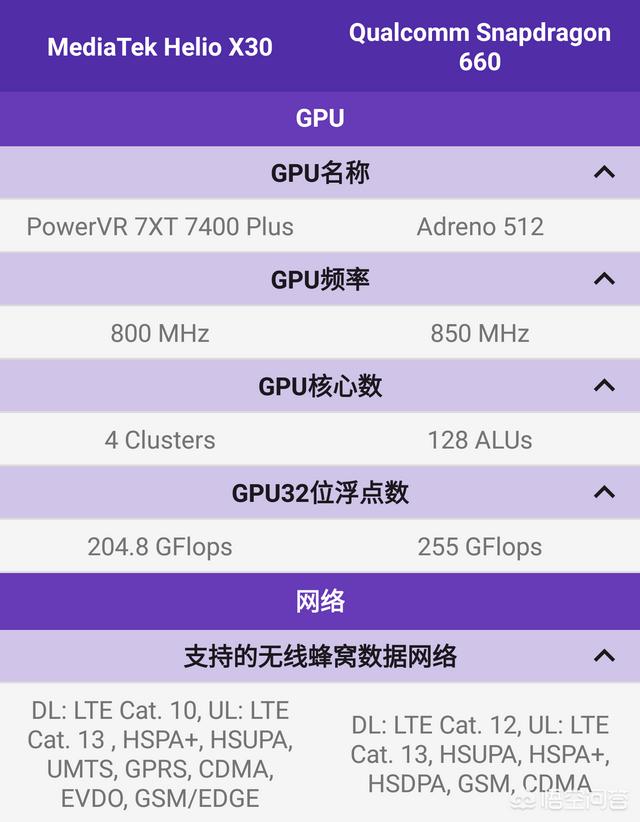Collapse the GPU频率 section
The image size is (640, 822).
(x=603, y=279)
